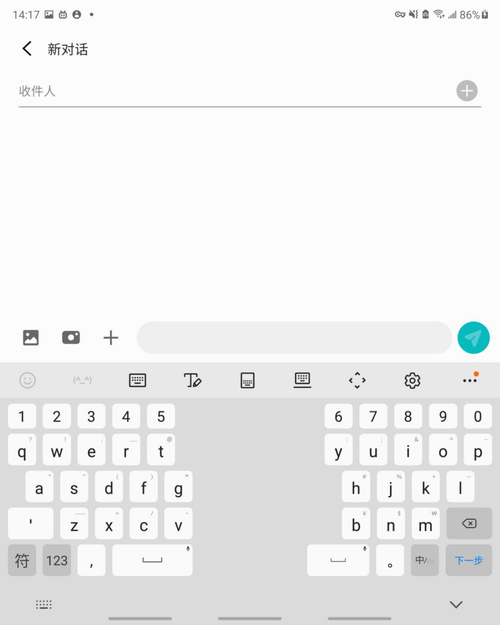Open more attachment options with the plus icon

111,338
